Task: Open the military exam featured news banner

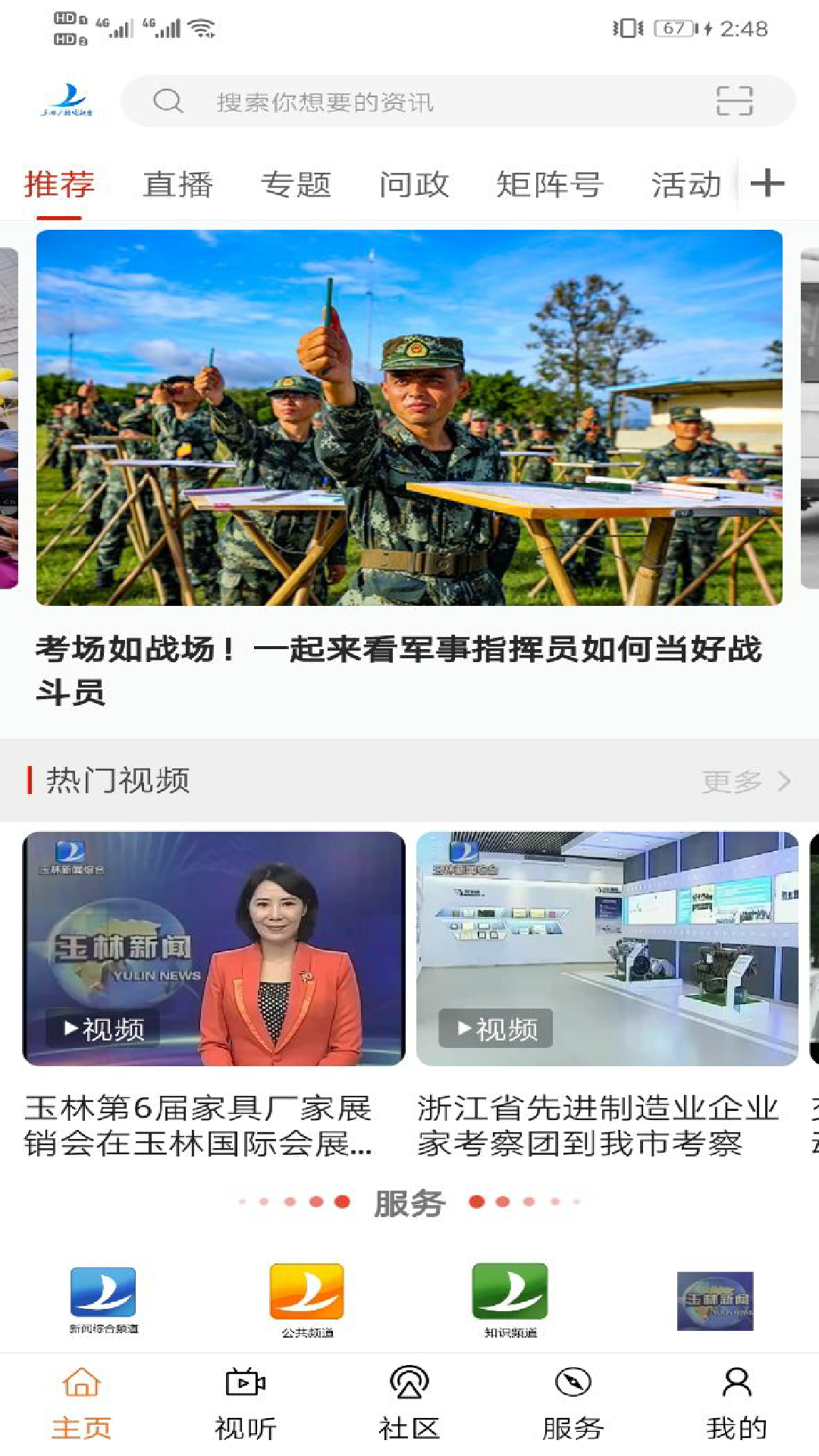Action: pyautogui.click(x=409, y=417)
